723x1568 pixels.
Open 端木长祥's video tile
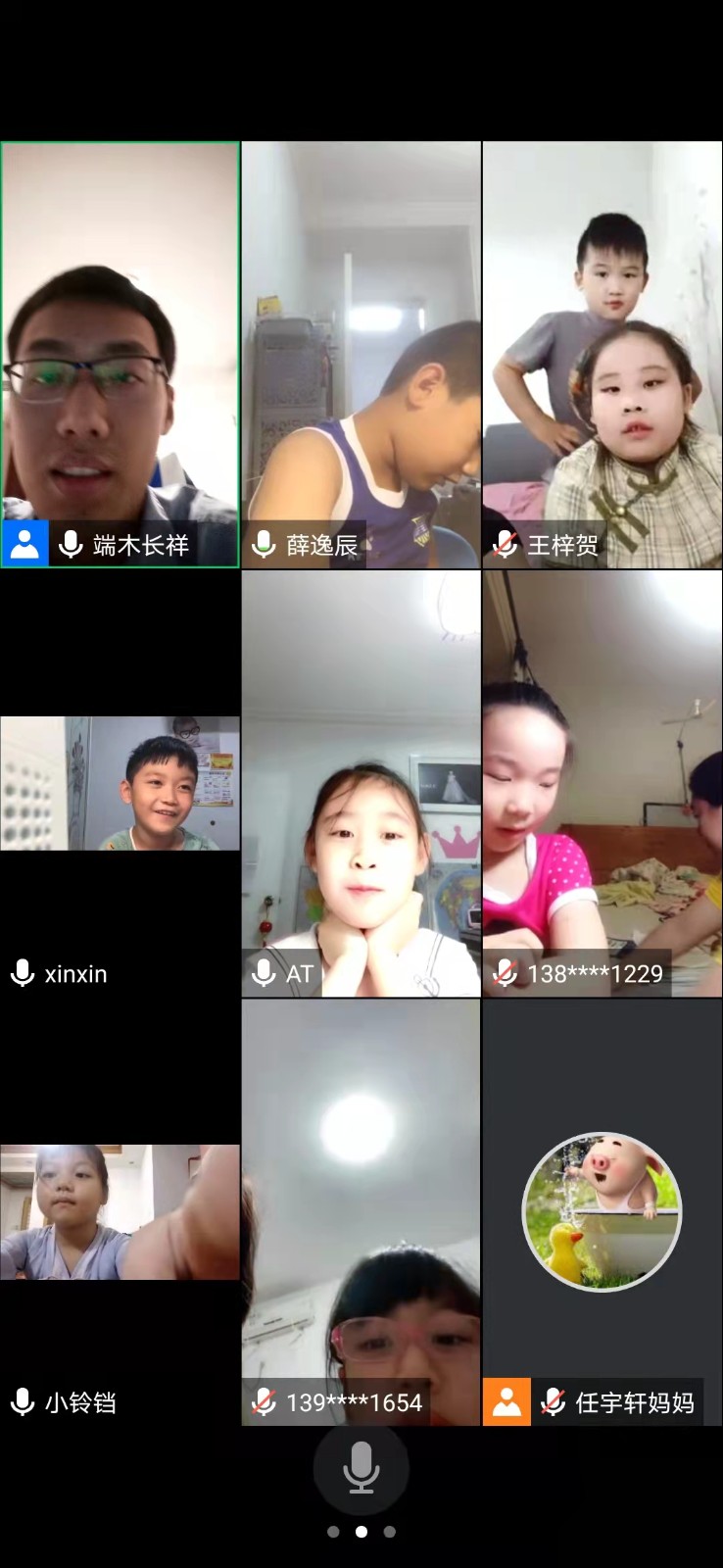[x=120, y=354]
